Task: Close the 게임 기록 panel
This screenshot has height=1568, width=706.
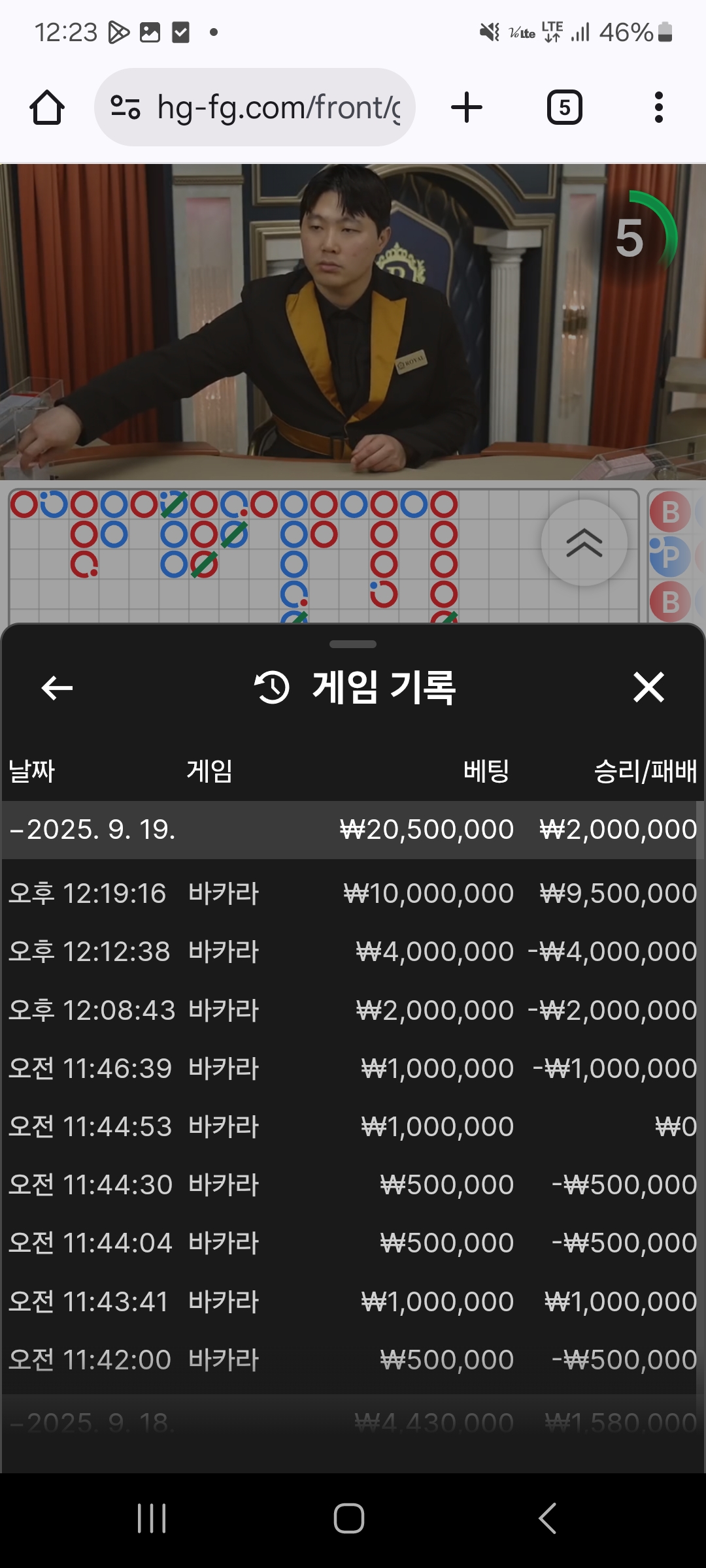Action: [648, 687]
